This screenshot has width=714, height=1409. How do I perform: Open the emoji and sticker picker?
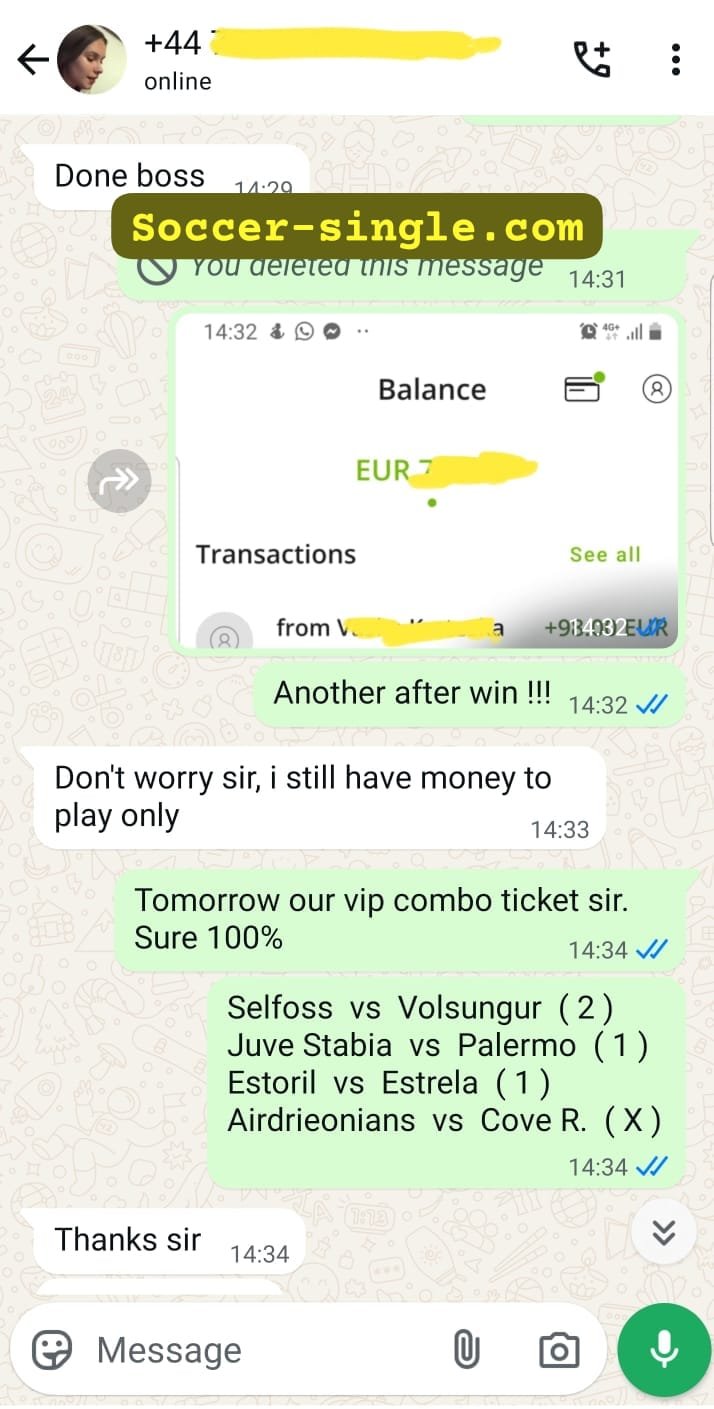click(52, 1350)
